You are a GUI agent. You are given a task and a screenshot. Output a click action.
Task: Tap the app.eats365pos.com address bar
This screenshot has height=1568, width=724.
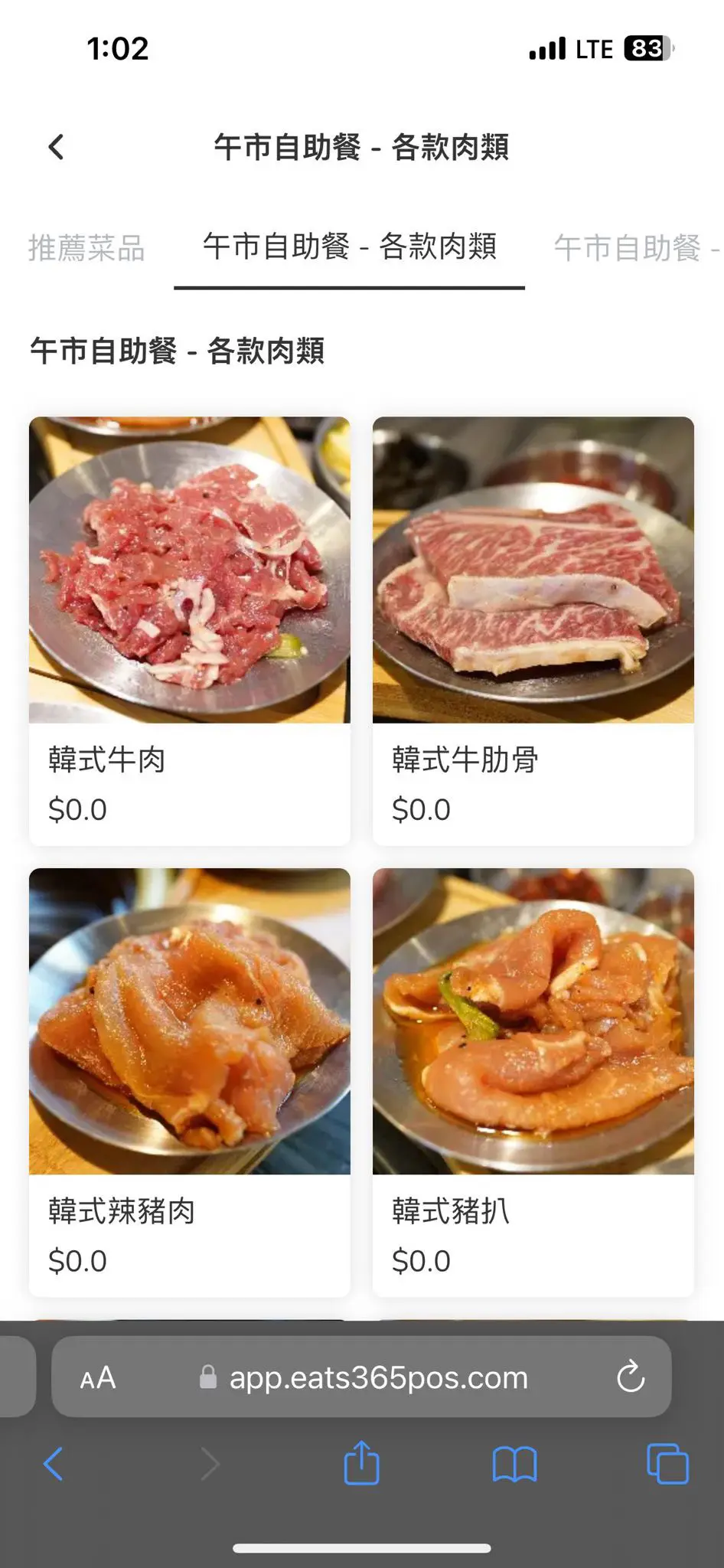pos(378,1378)
